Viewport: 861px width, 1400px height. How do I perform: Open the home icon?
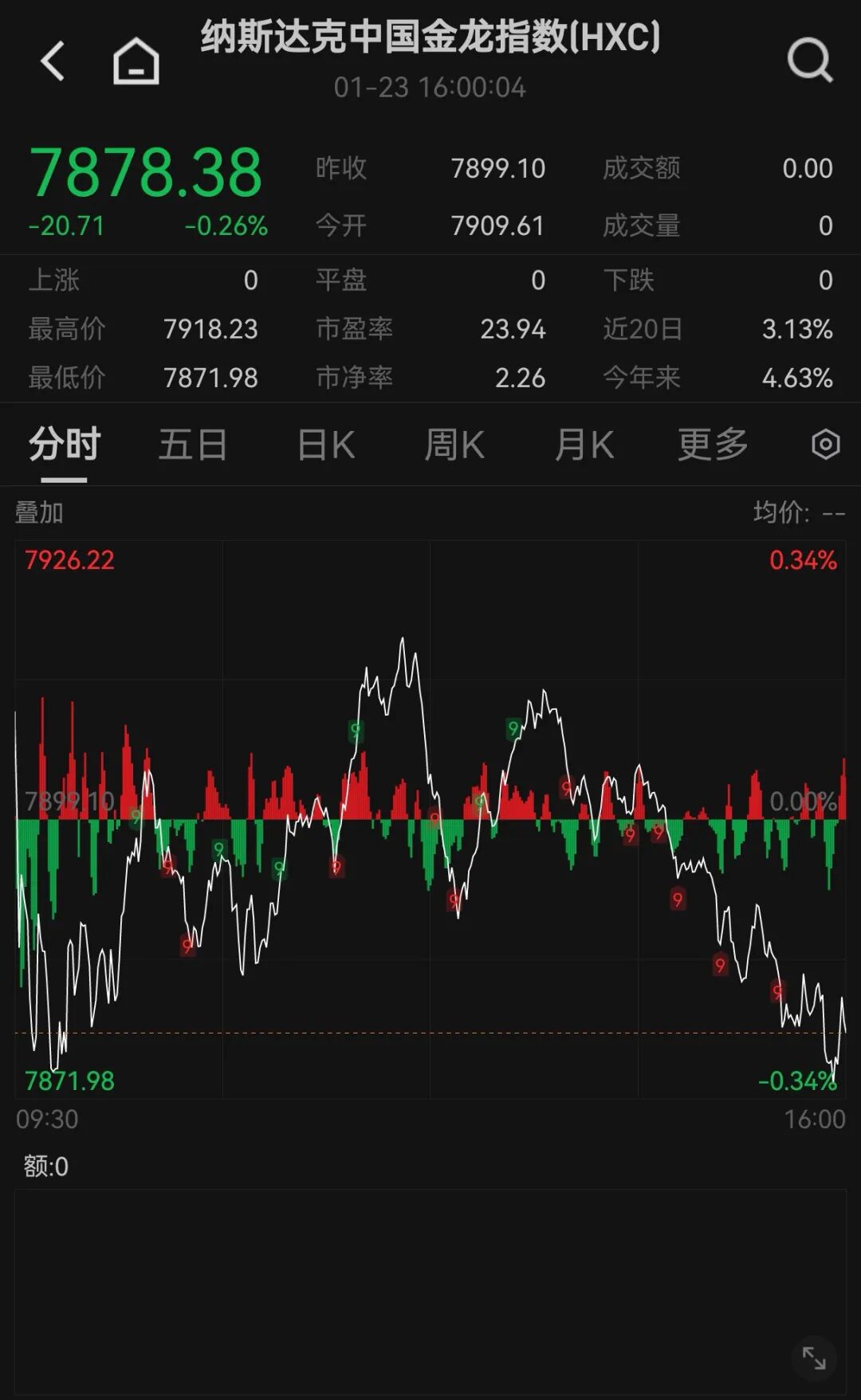point(136,61)
